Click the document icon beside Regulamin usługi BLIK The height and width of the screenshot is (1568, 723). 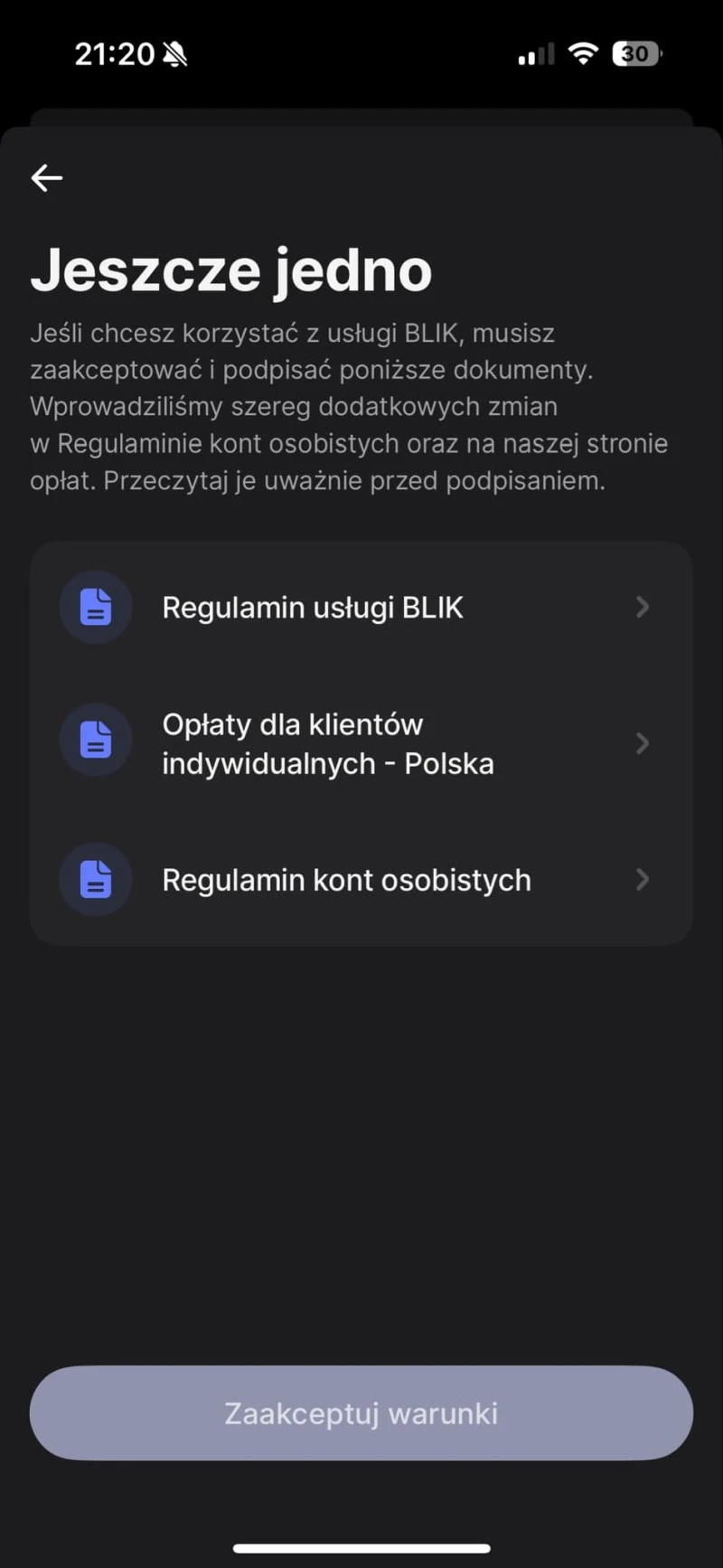click(x=95, y=607)
